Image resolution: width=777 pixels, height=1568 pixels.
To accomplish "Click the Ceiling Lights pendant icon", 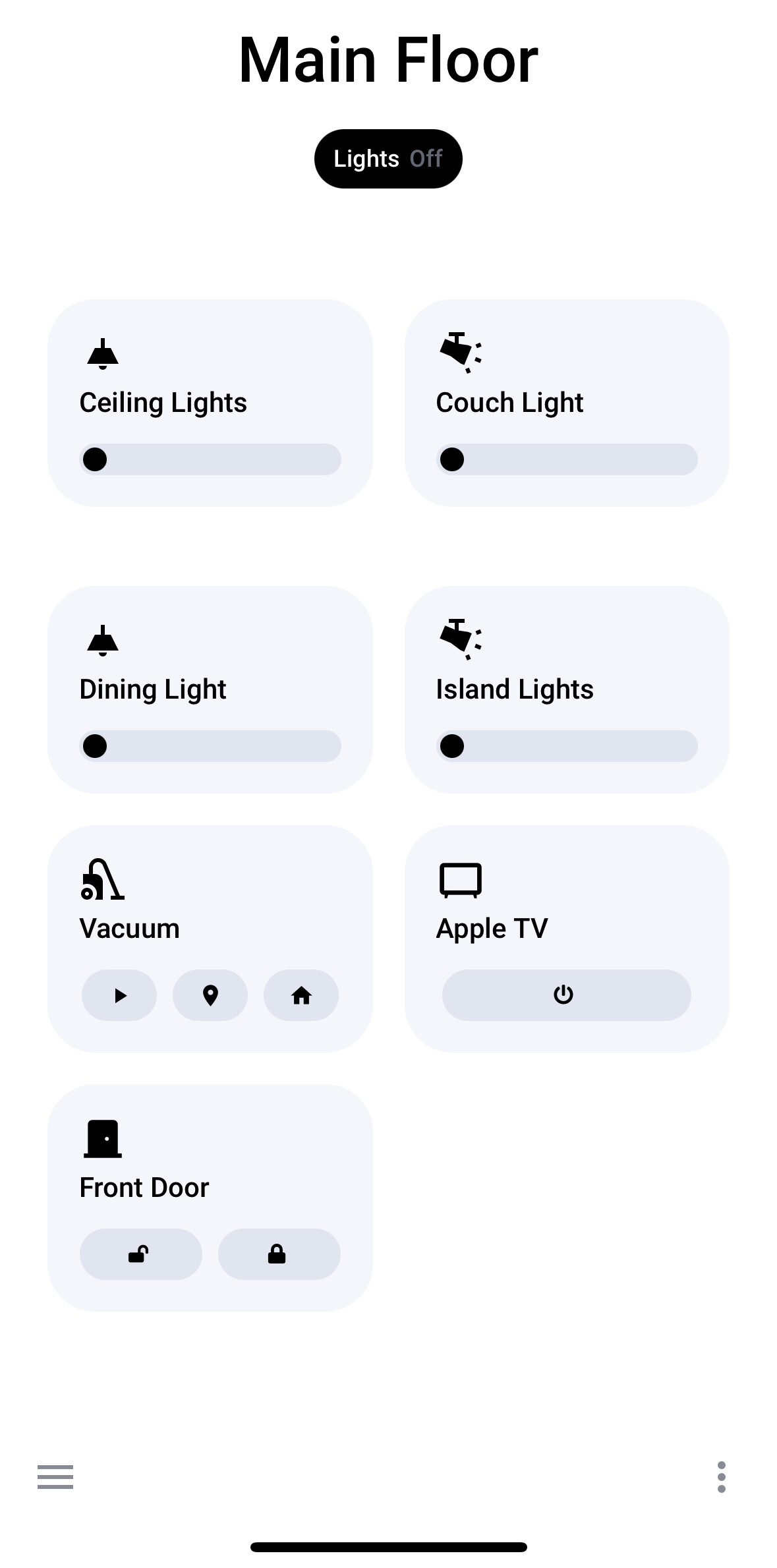I will coord(103,353).
